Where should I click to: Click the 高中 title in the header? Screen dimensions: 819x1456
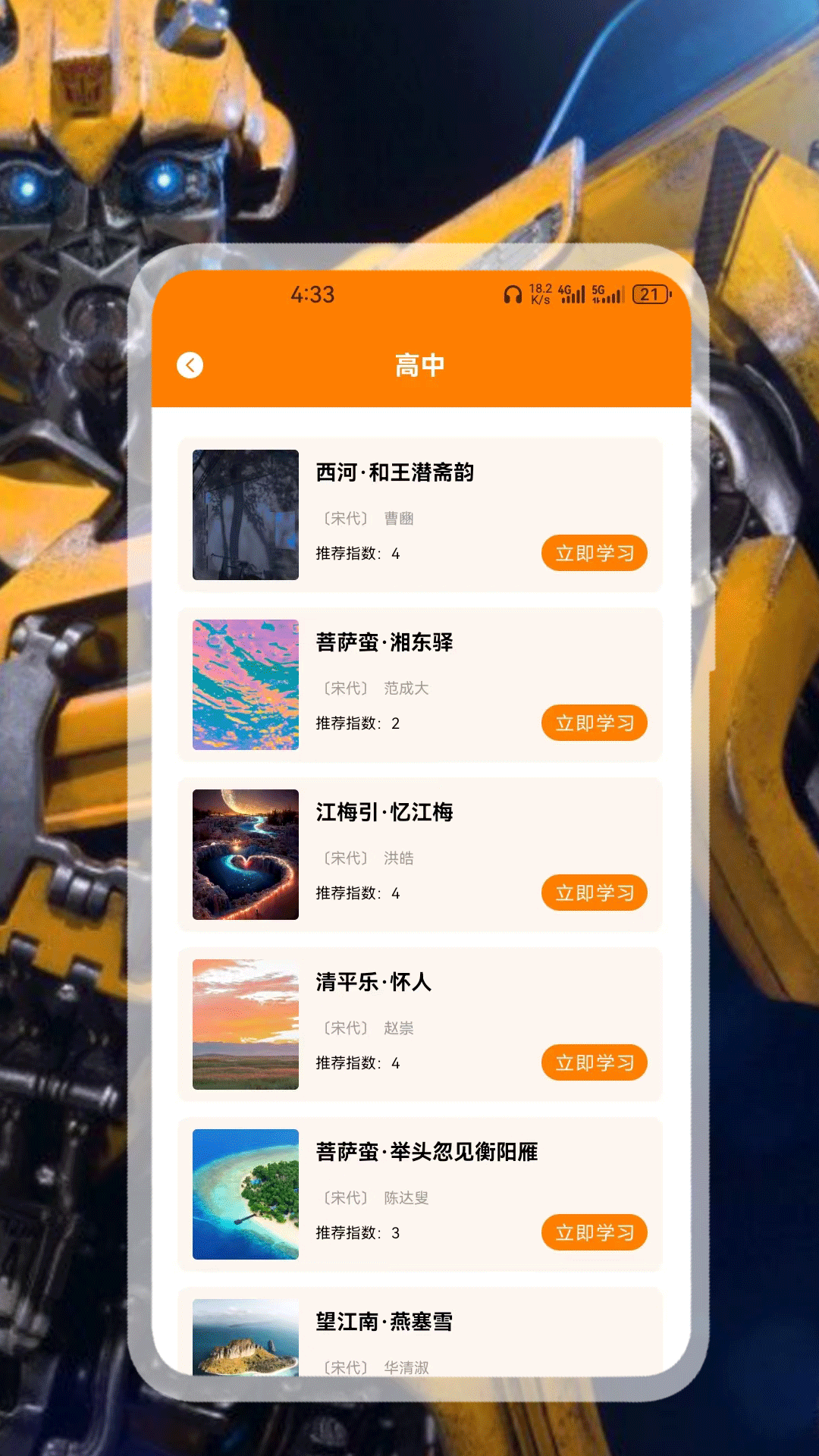(421, 365)
